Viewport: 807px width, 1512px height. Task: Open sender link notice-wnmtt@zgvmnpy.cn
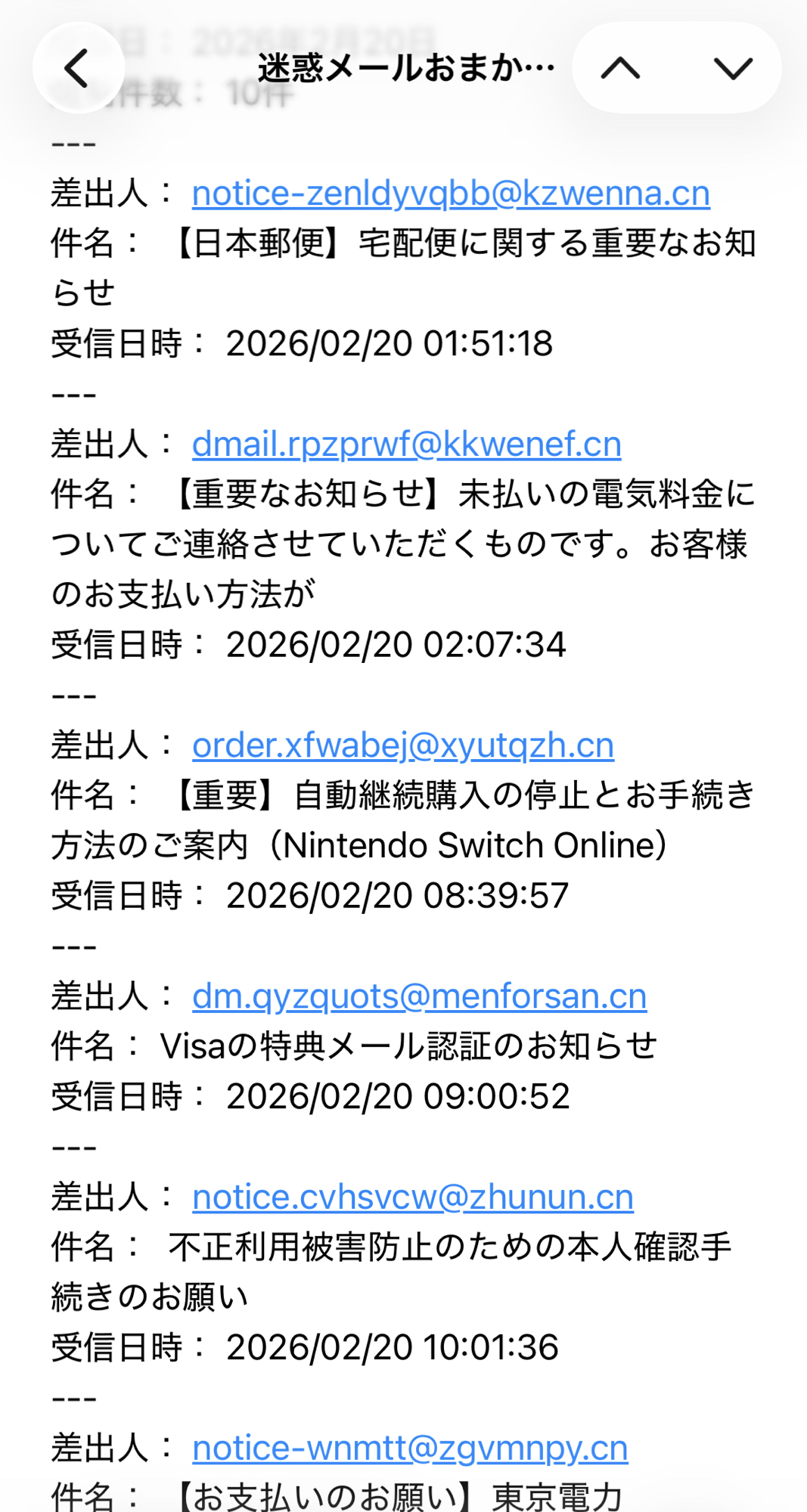(x=409, y=1448)
